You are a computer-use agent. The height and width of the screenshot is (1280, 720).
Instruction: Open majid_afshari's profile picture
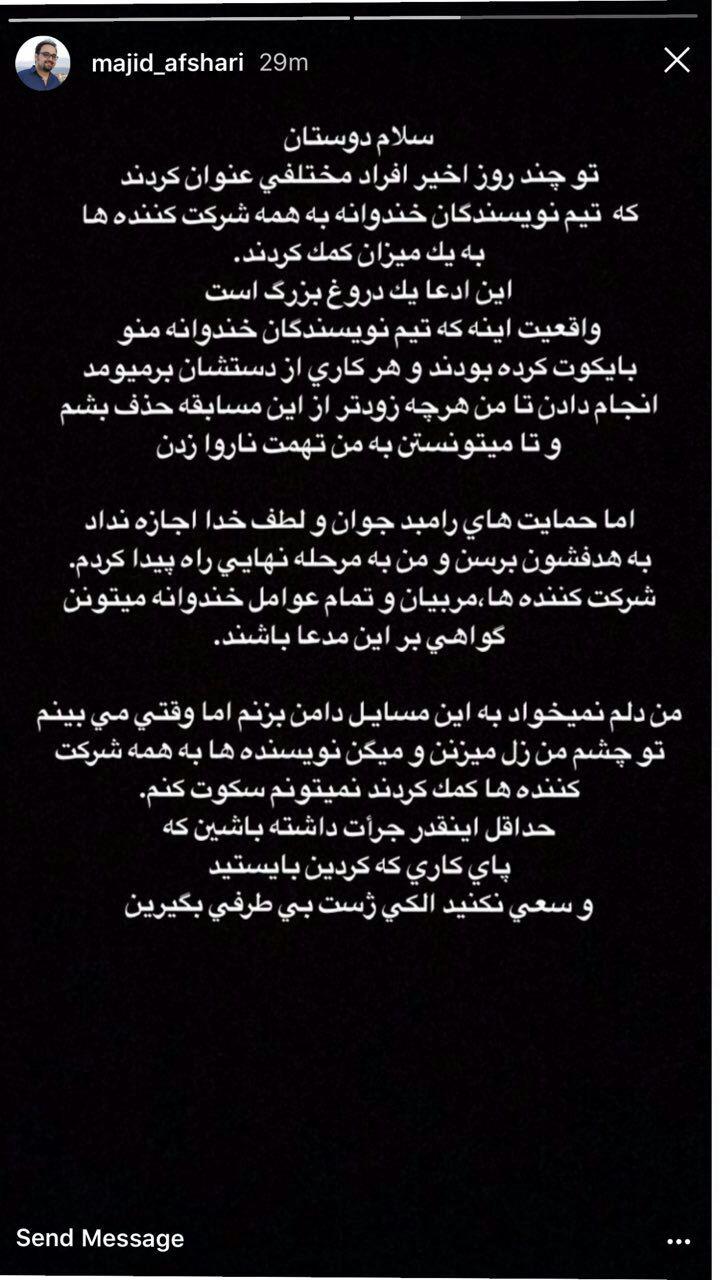(x=43, y=63)
